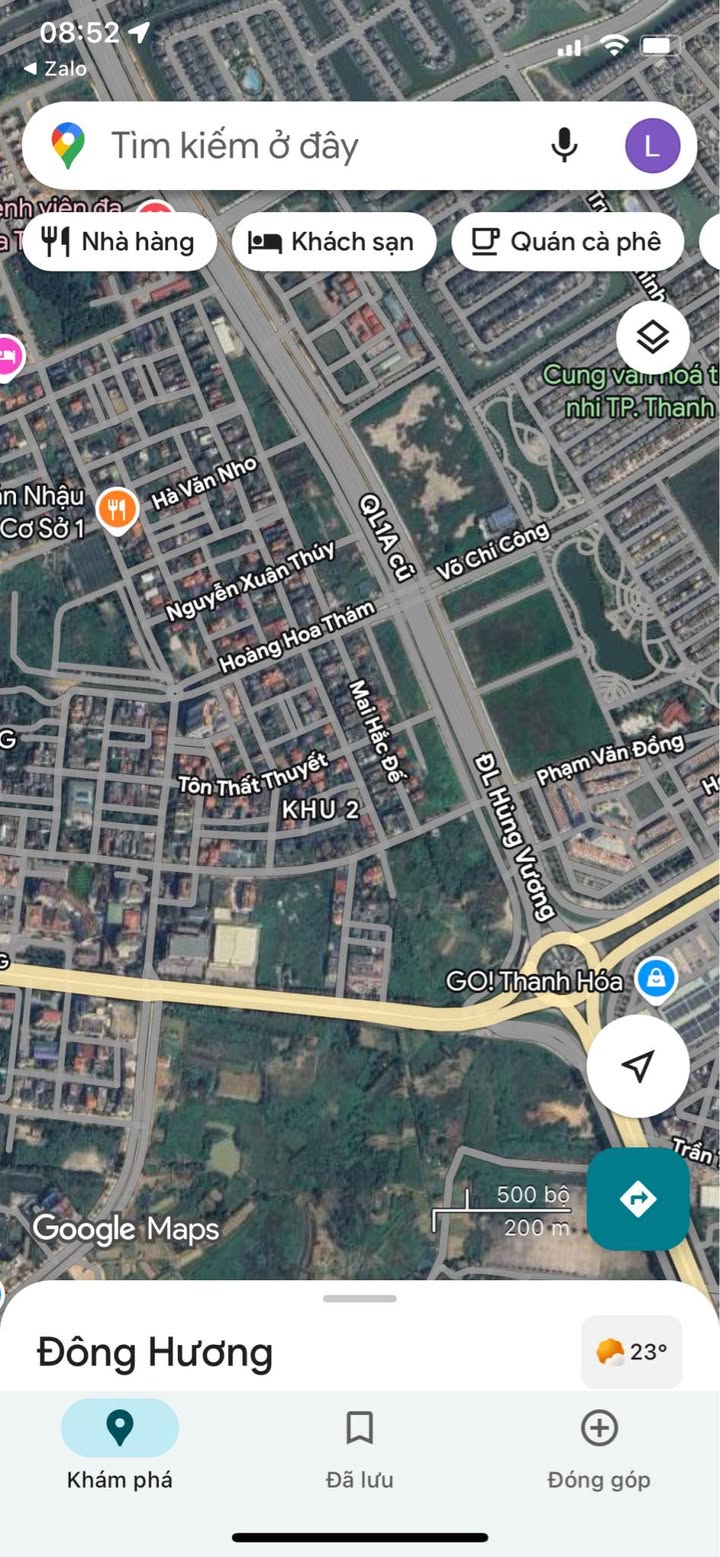Expand the 'Đông Hương' sheet handle

click(360, 1298)
